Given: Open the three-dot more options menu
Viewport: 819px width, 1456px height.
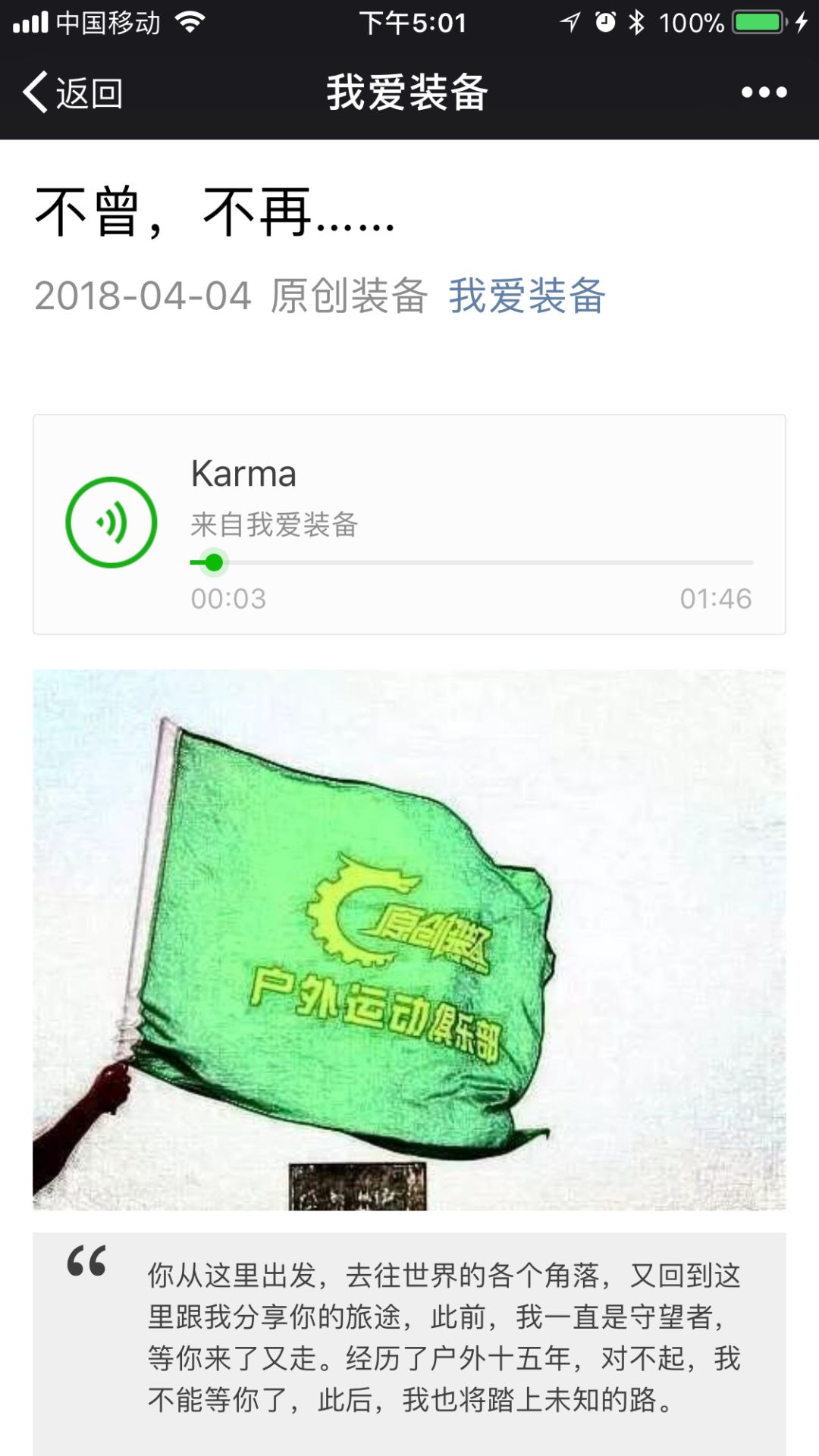Looking at the screenshot, I should tap(764, 92).
